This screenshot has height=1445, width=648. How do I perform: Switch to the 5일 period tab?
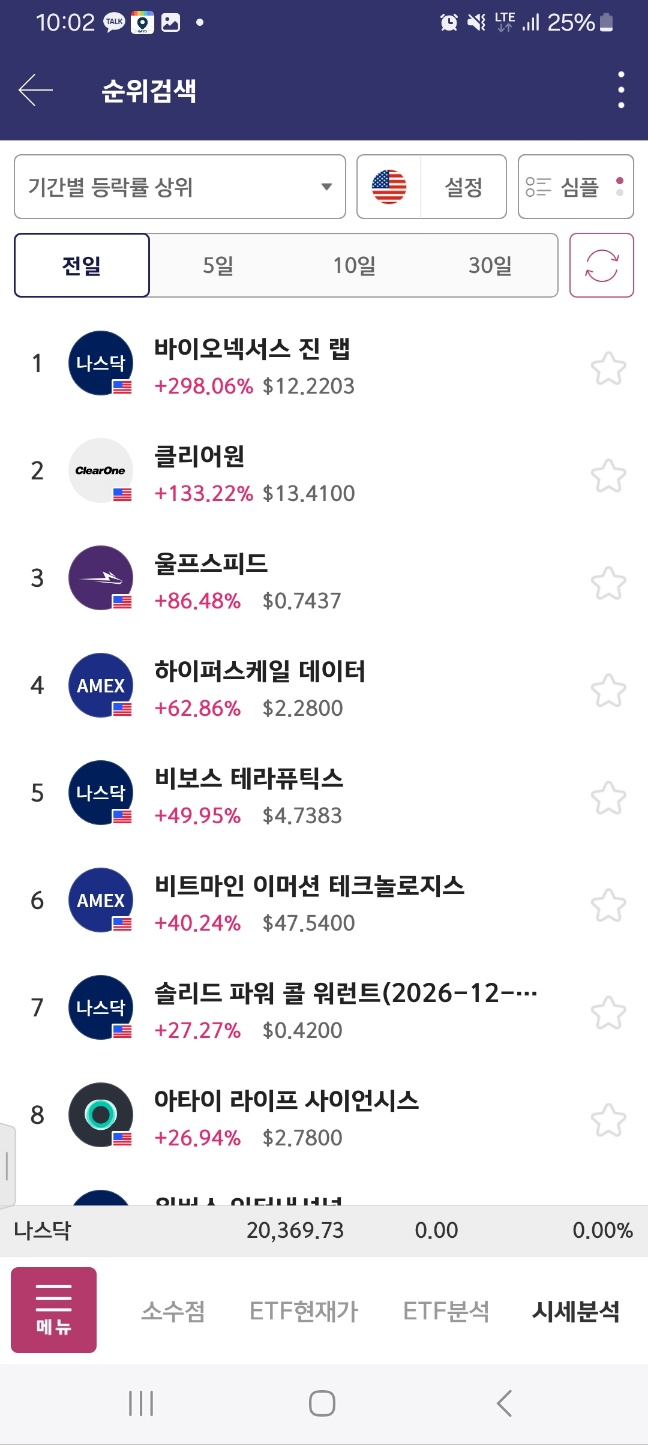coord(217,266)
